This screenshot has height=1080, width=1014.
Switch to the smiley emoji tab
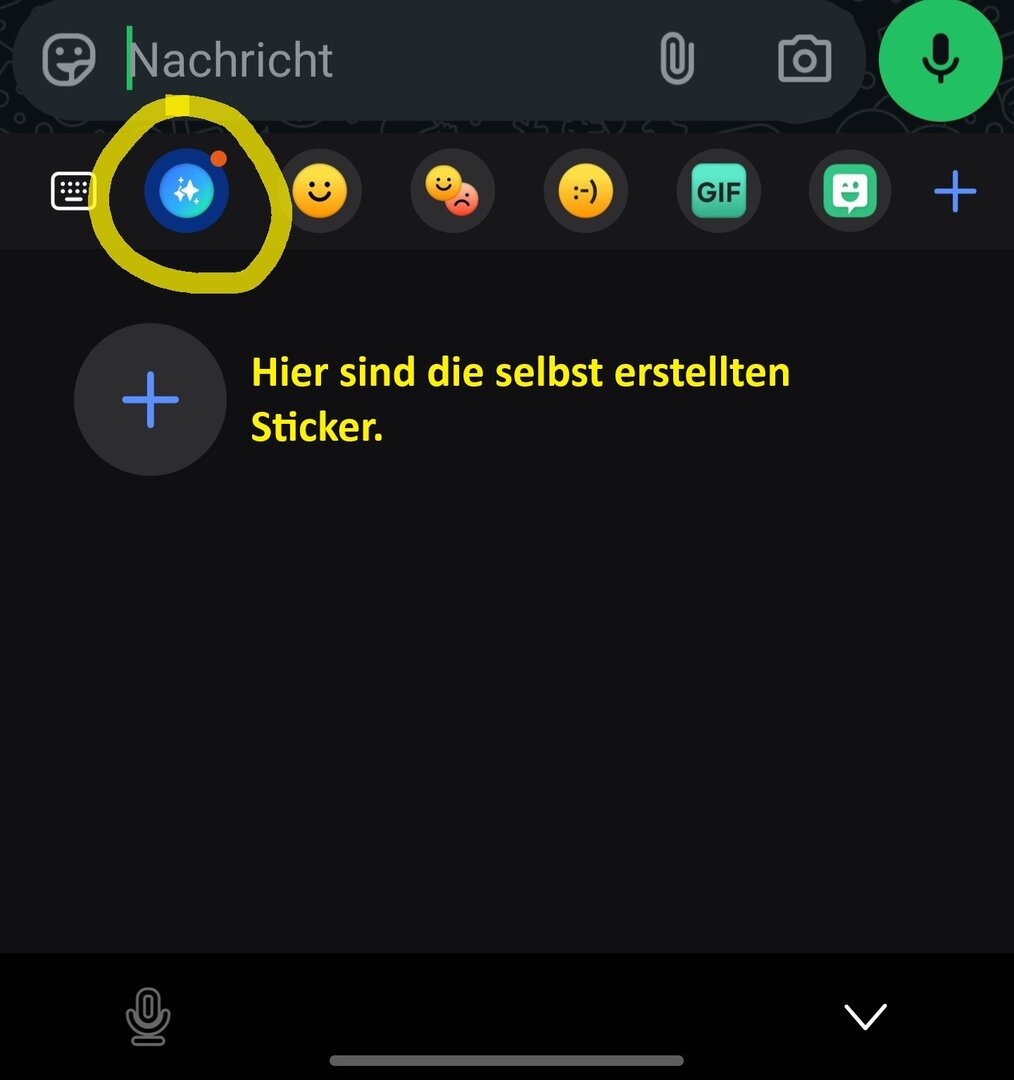pyautogui.click(x=319, y=191)
